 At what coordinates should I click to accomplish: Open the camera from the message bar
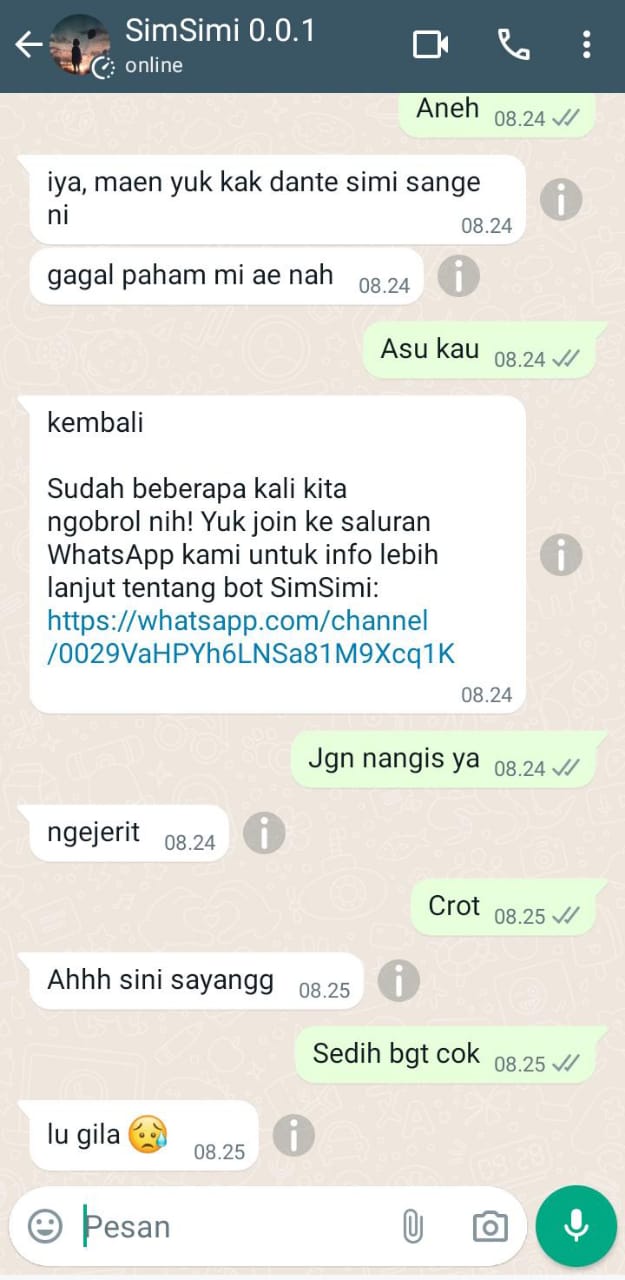click(x=489, y=1226)
